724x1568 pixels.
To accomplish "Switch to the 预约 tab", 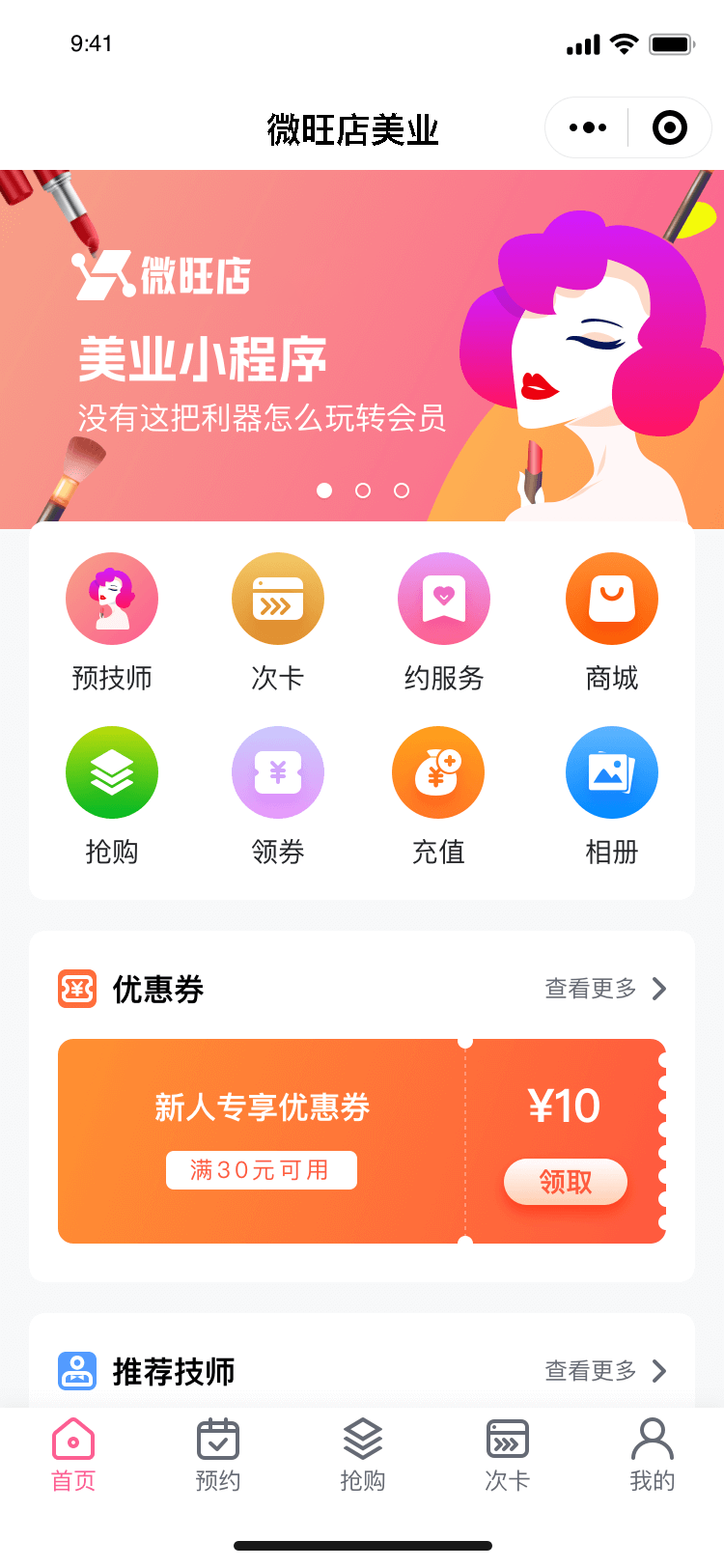I will tap(218, 1454).
